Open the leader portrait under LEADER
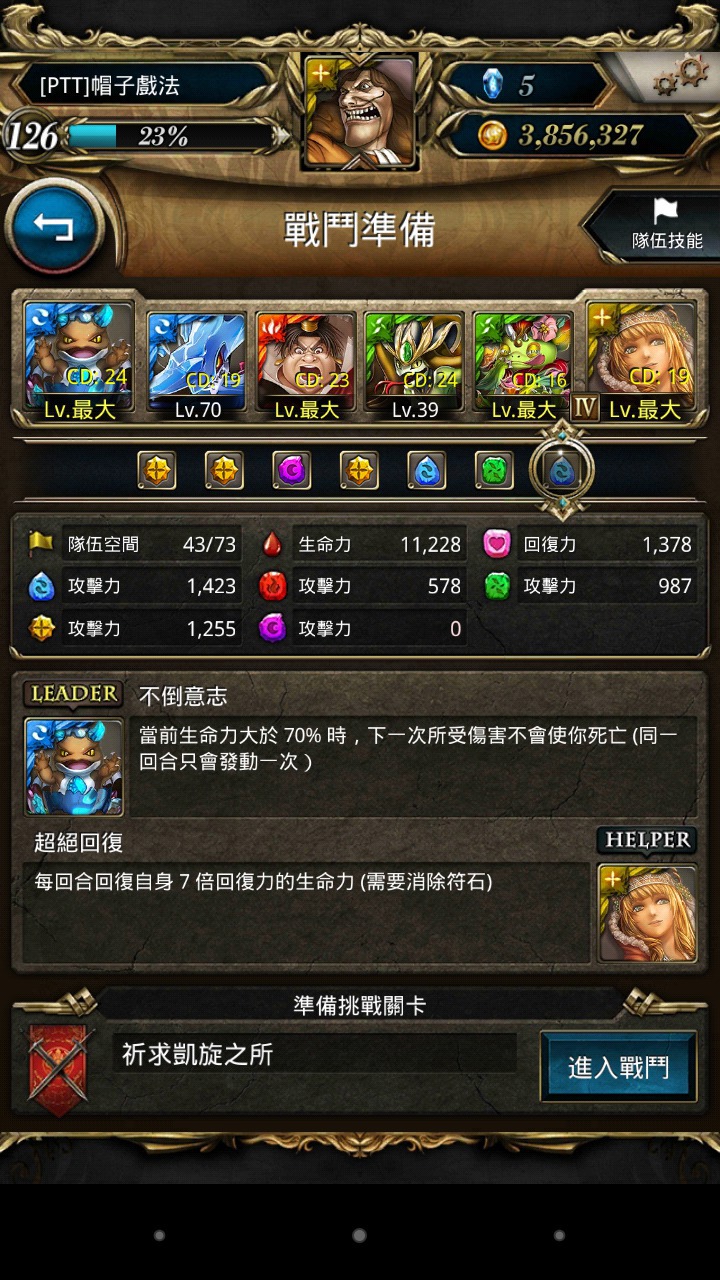Viewport: 720px width, 1280px height. 74,767
